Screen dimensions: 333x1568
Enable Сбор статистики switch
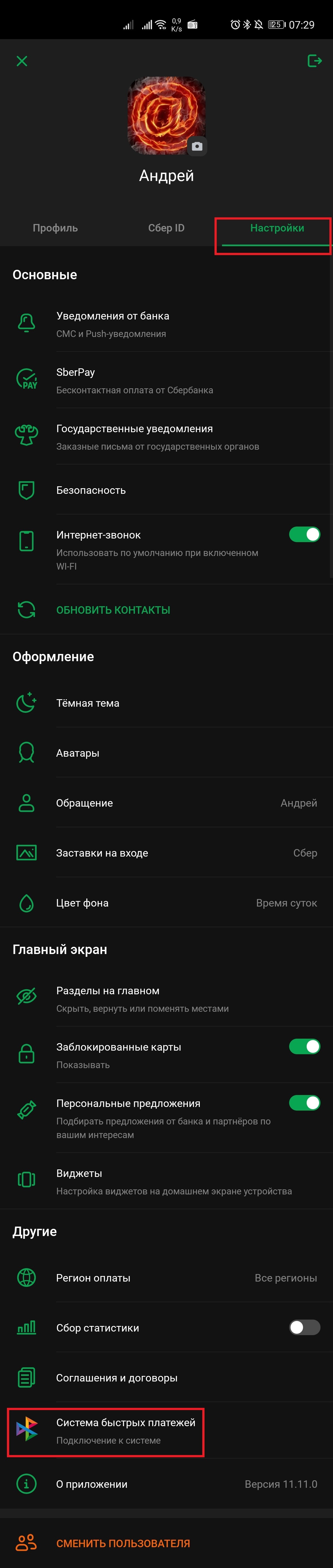click(304, 1327)
